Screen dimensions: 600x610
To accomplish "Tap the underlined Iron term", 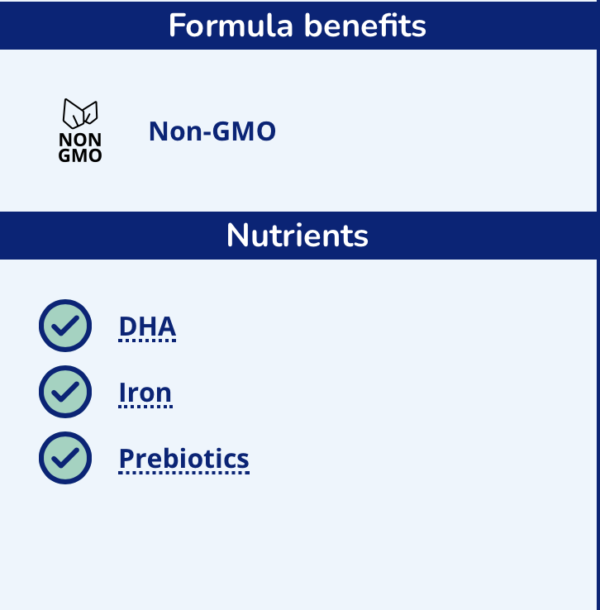I will (145, 393).
